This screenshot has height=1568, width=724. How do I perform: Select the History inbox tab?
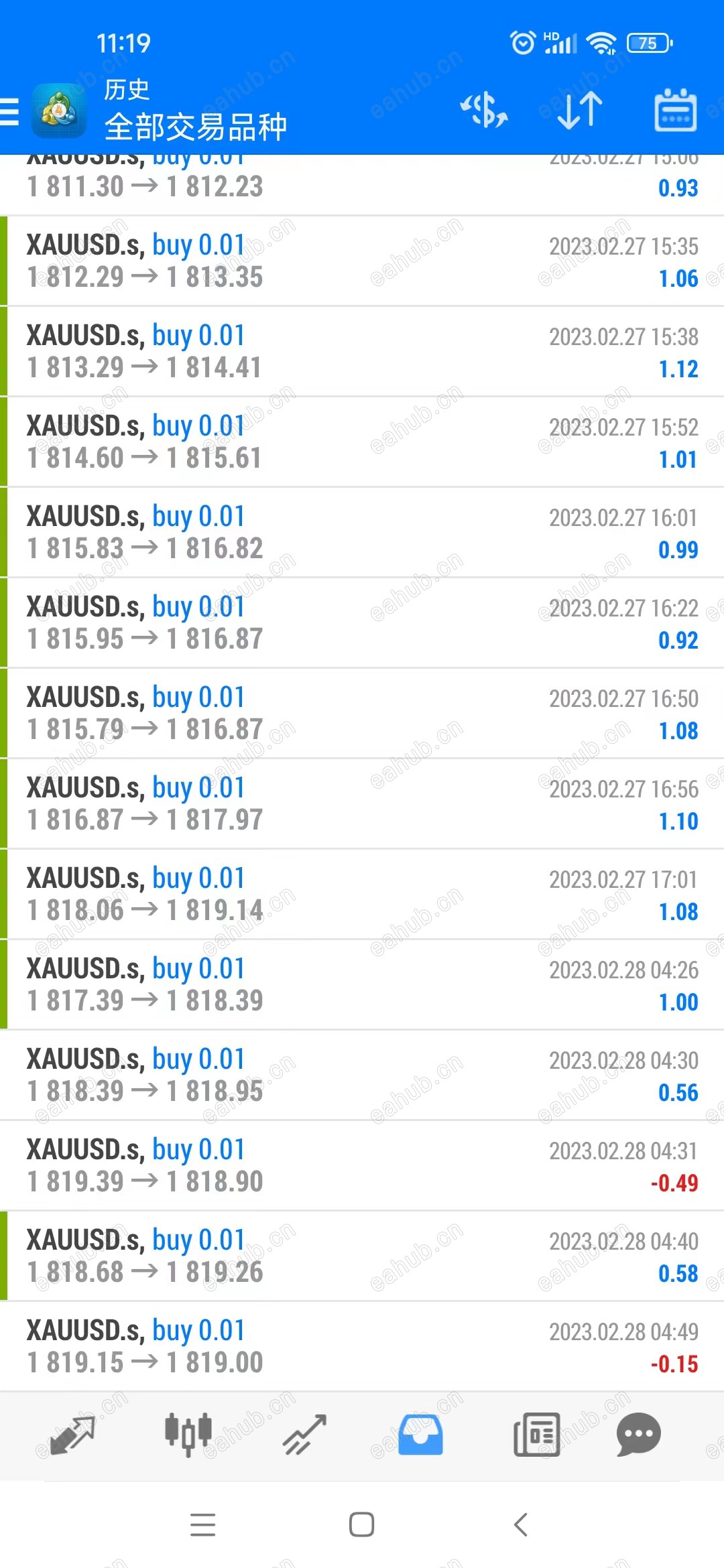tap(420, 1435)
